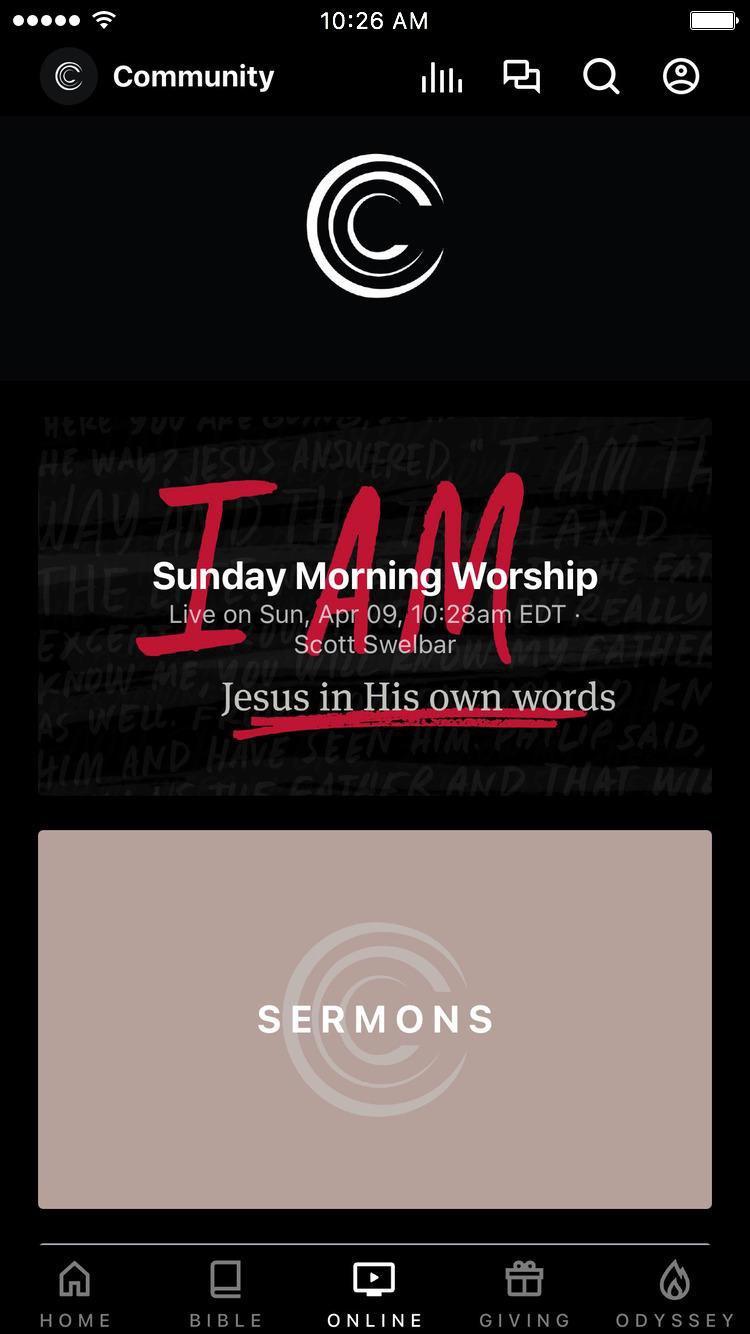This screenshot has height=1334, width=750.
Task: Tap the search magnifier icon
Action: coord(601,77)
